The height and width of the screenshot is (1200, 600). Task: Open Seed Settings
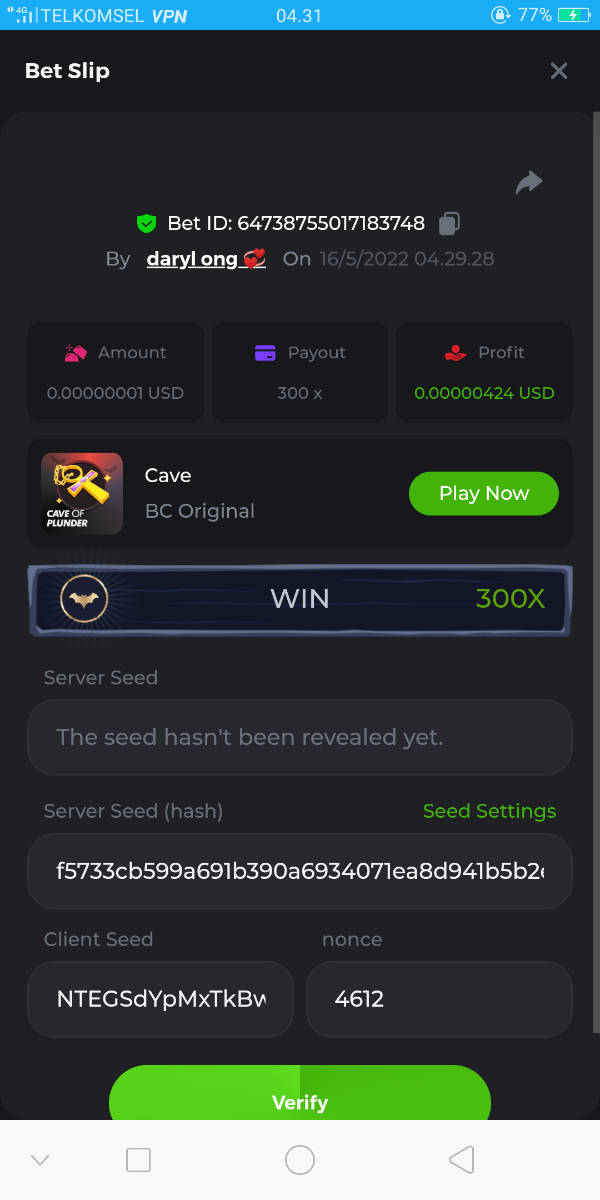coord(489,811)
